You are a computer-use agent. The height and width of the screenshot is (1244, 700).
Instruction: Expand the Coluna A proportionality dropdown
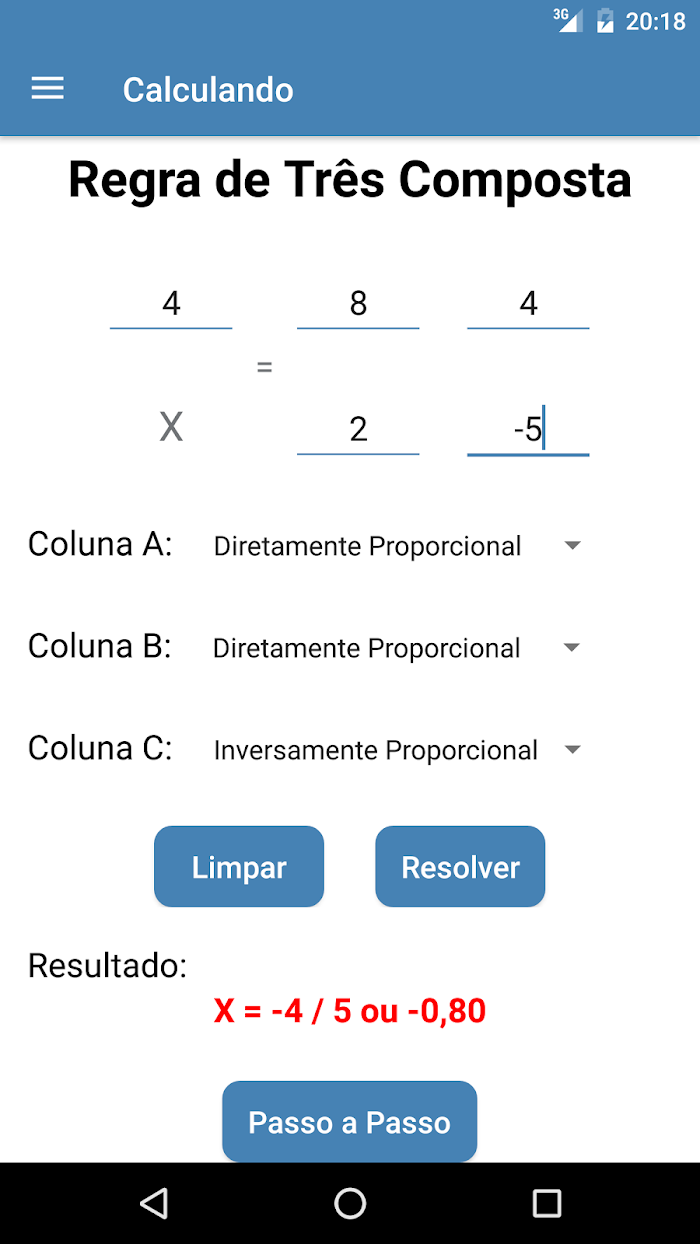click(397, 546)
